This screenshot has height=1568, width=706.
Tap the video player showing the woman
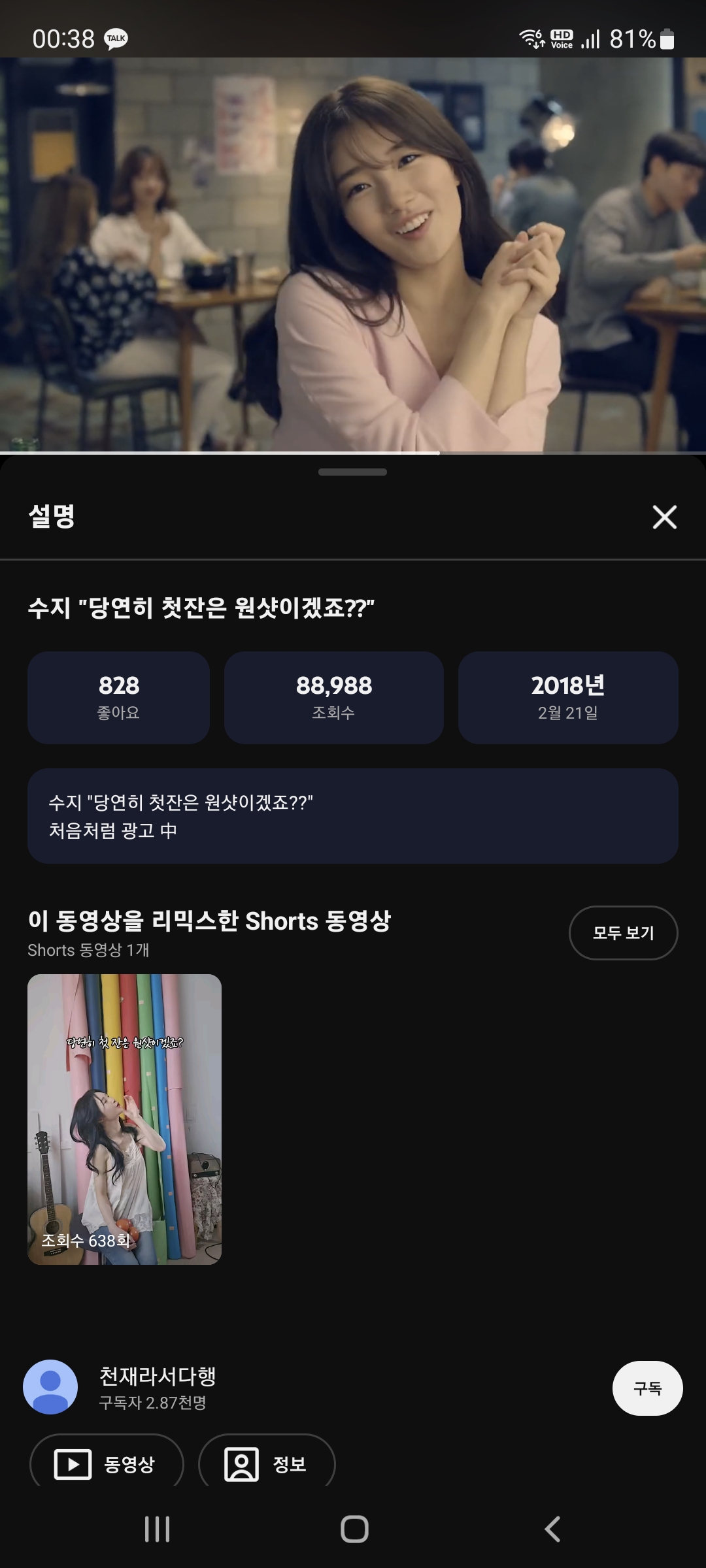353,255
